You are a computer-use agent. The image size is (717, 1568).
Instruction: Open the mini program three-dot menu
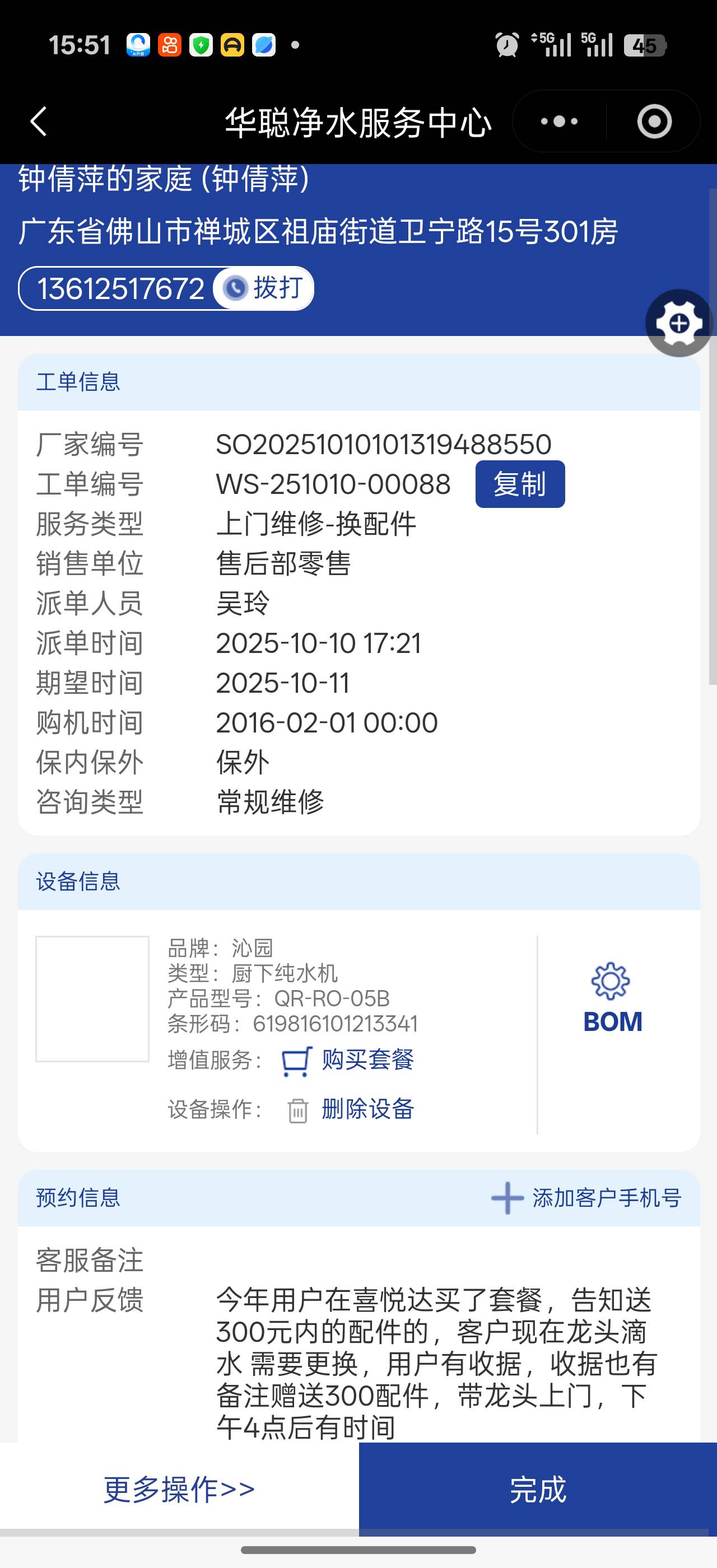tap(560, 121)
